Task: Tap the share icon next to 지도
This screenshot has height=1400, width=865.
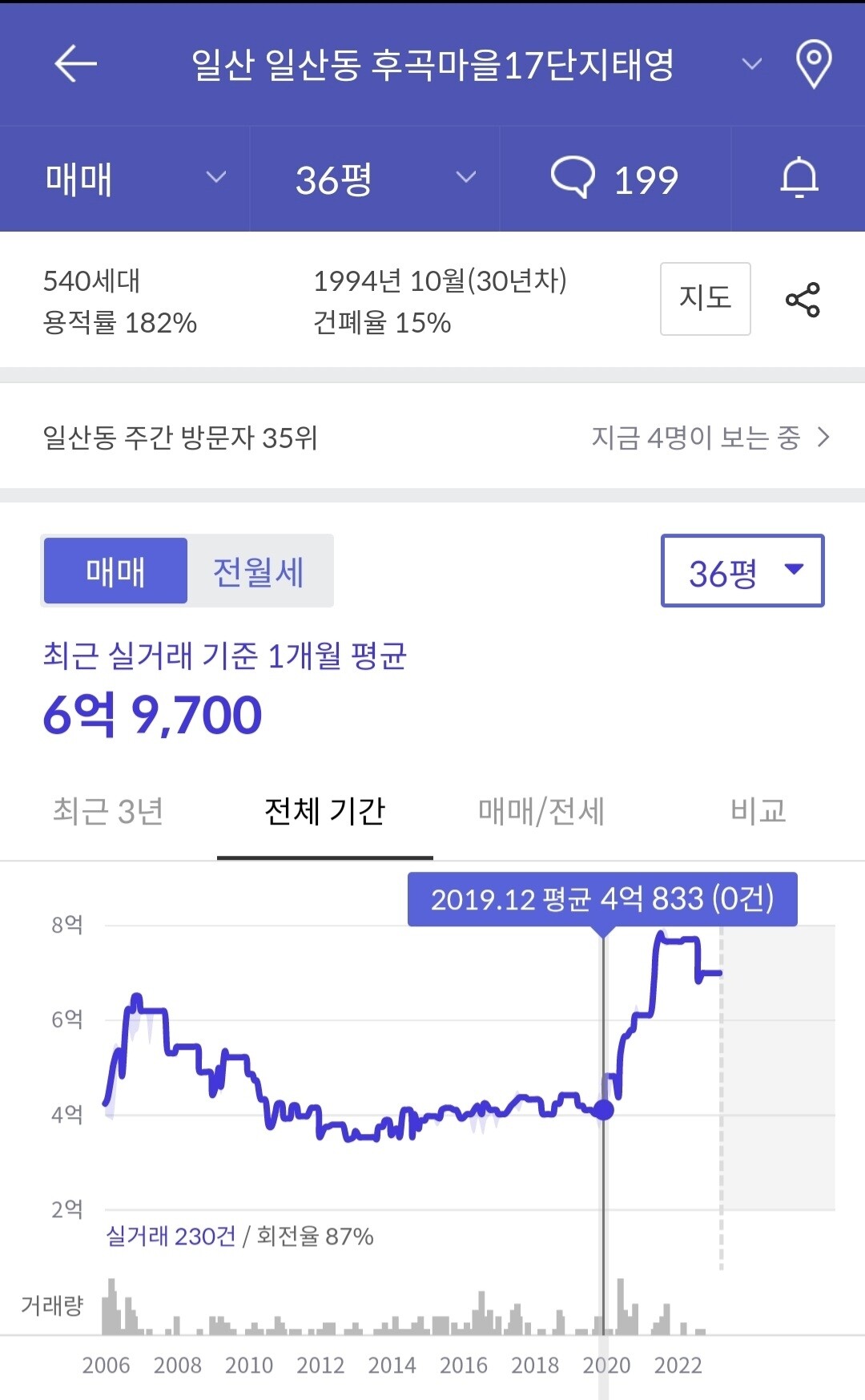Action: click(805, 299)
